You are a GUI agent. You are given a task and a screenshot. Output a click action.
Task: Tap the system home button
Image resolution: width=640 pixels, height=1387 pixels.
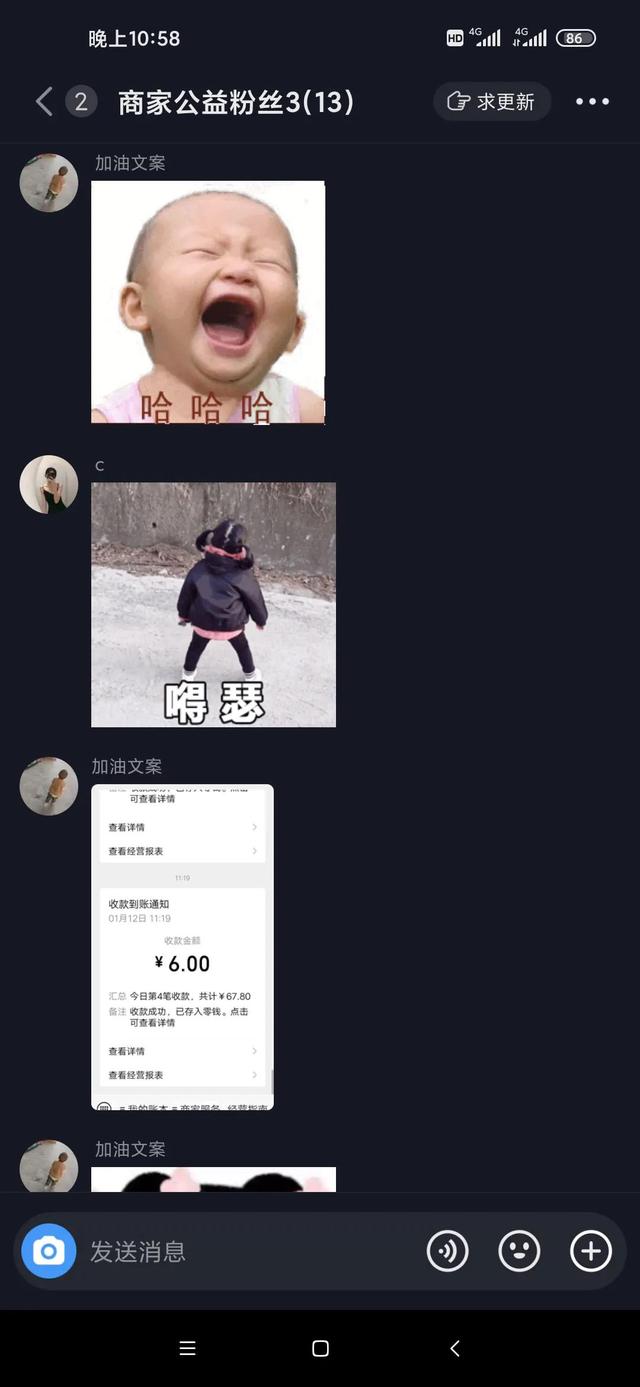click(320, 1348)
